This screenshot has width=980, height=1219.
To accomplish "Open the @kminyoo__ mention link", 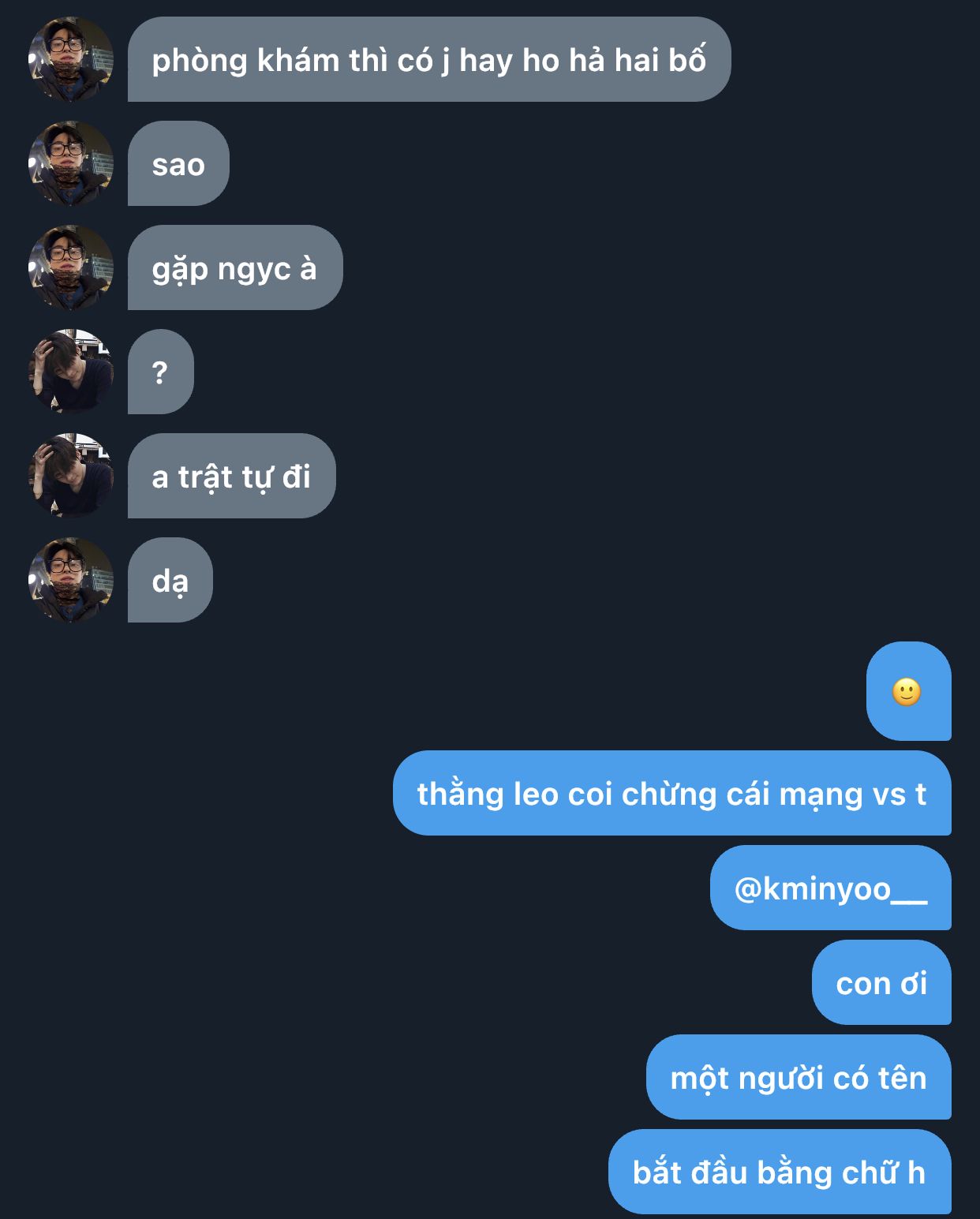I will [830, 889].
